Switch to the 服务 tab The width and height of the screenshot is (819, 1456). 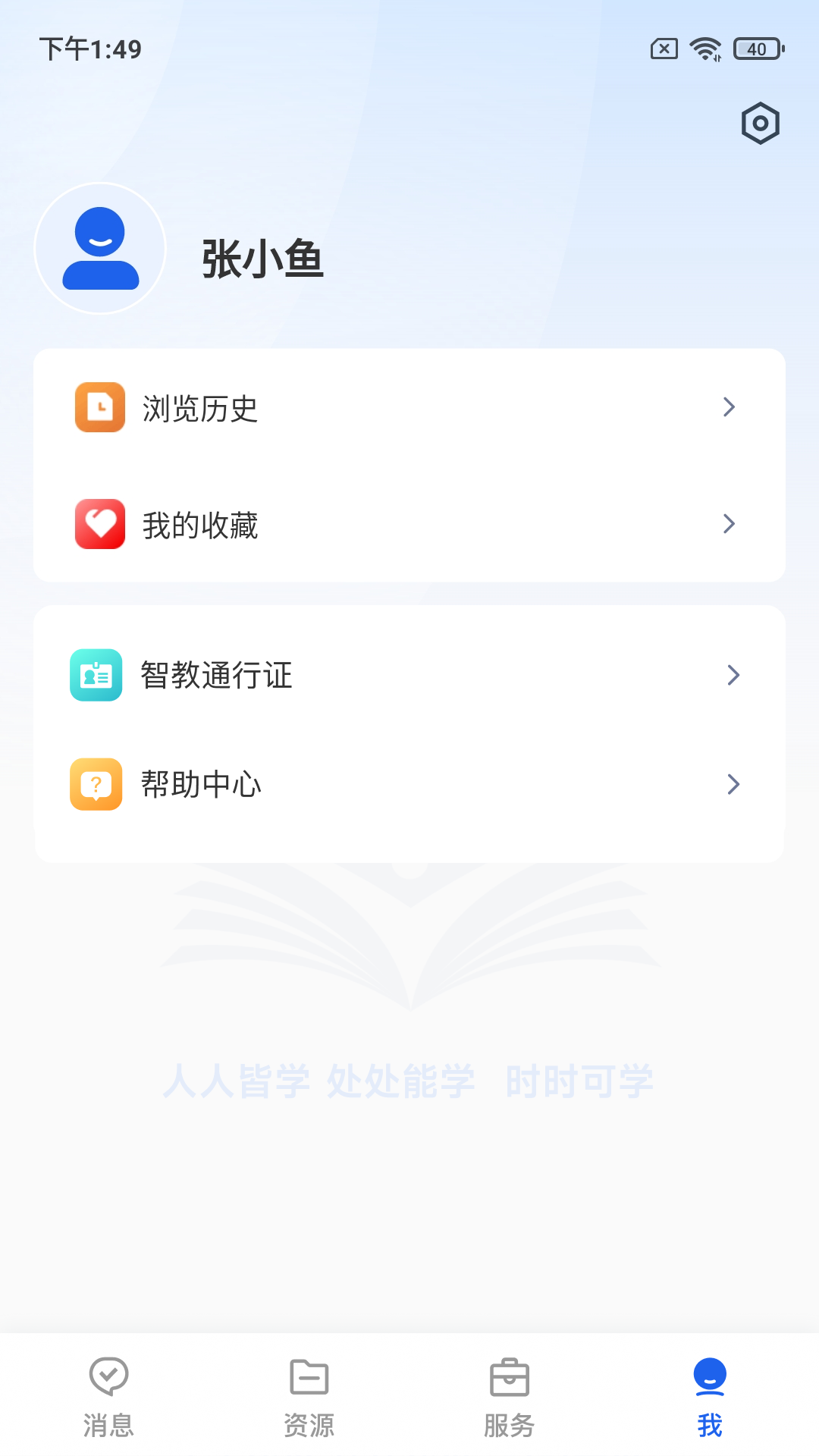(509, 1398)
